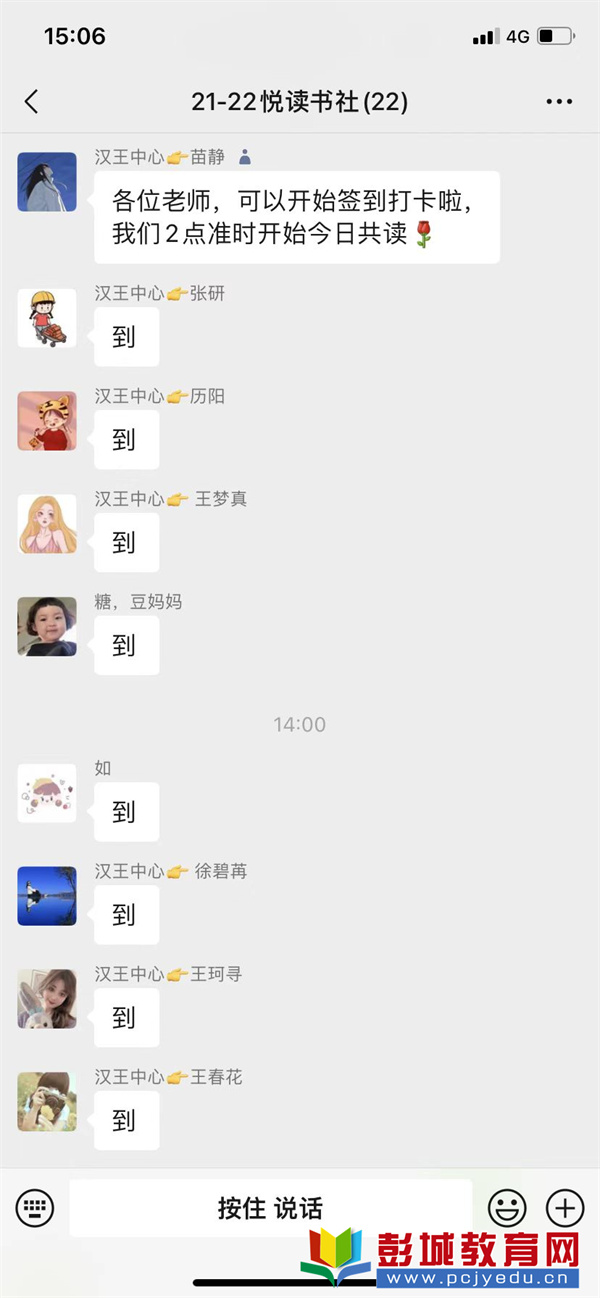Image resolution: width=600 pixels, height=1298 pixels.
Task: Switch to keyboard text input
Action: tap(35, 1208)
